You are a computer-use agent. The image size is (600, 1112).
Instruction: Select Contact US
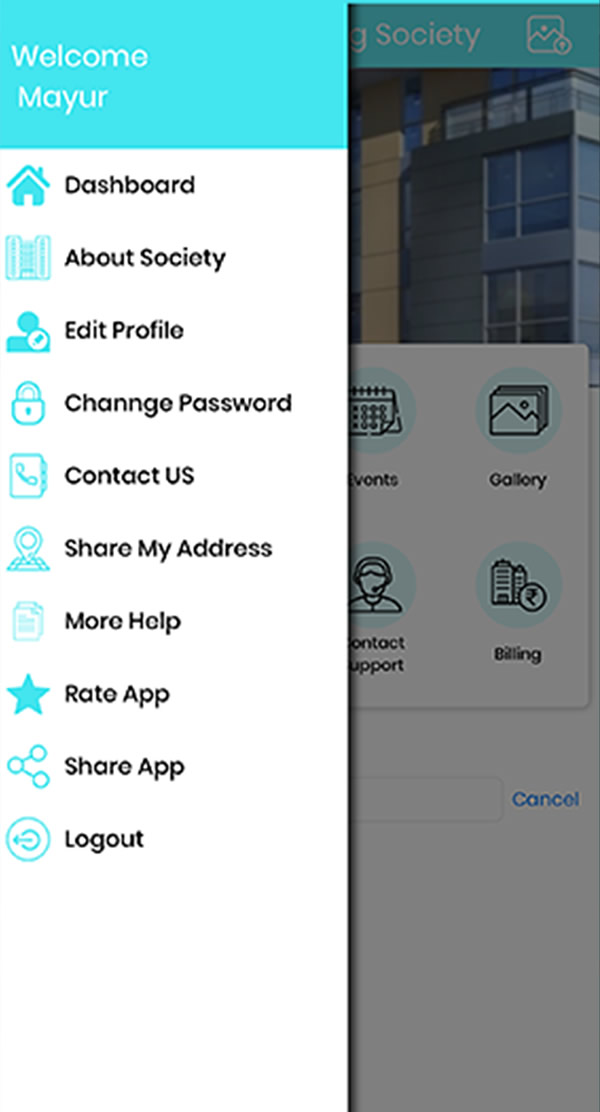[x=174, y=475]
